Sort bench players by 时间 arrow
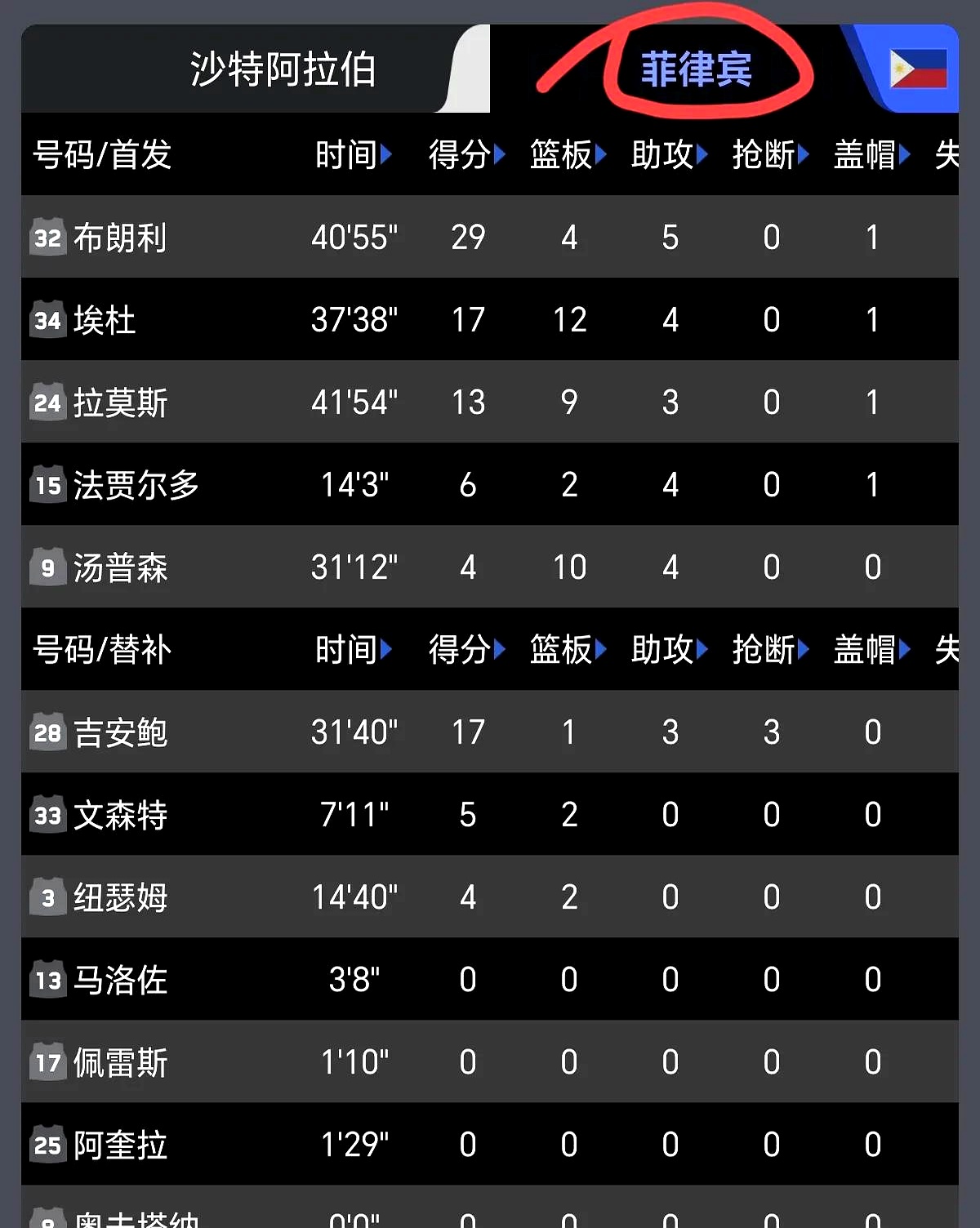Viewport: 980px width, 1228px height. click(x=387, y=651)
